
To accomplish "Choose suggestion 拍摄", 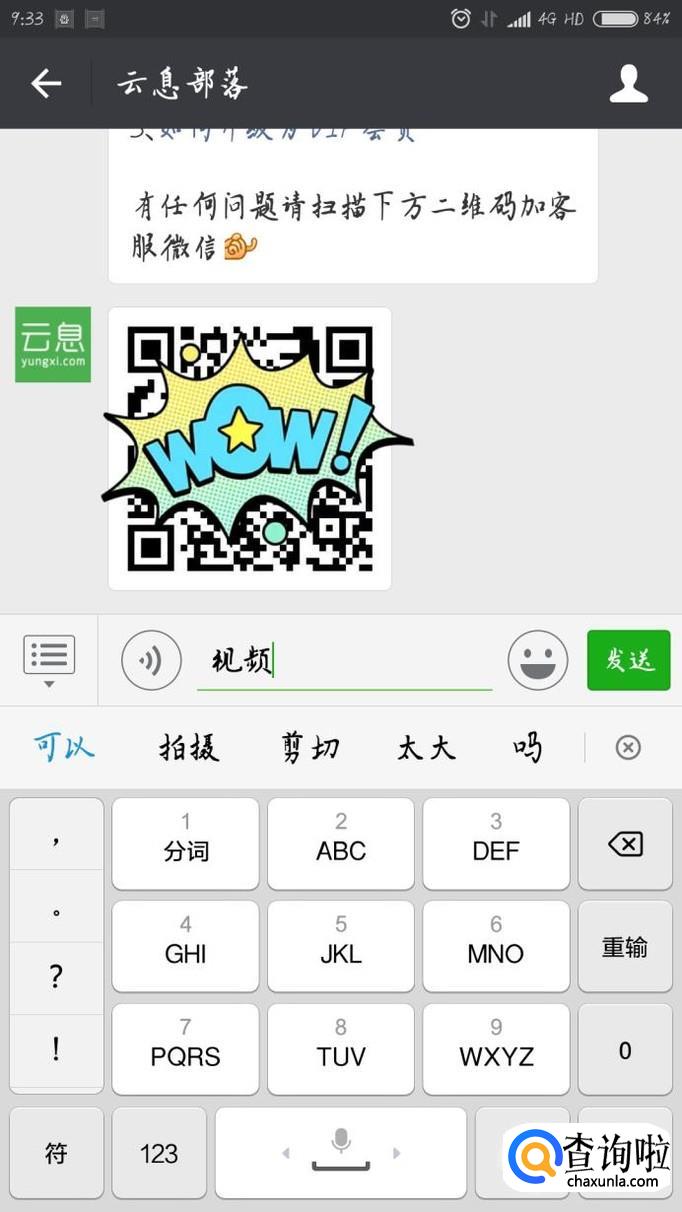I will pos(189,747).
